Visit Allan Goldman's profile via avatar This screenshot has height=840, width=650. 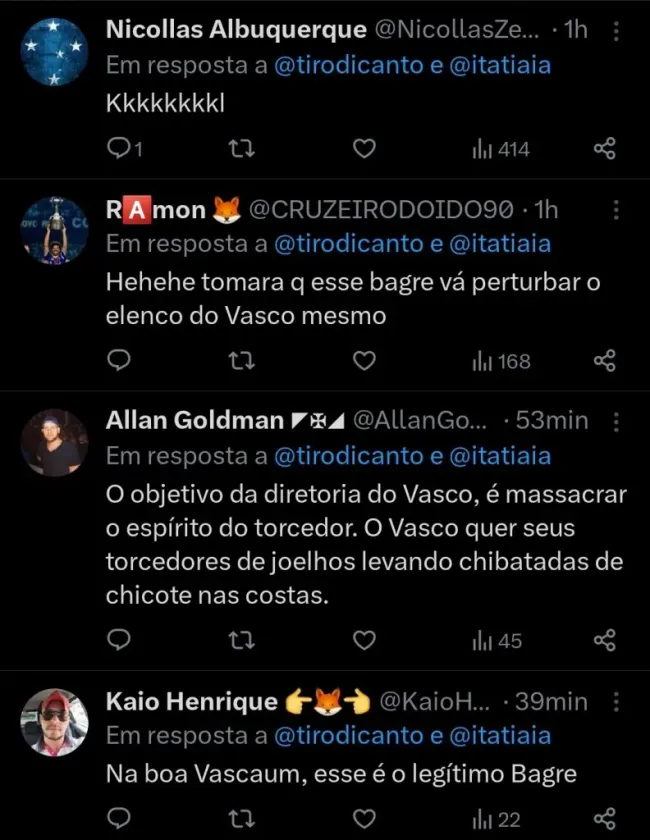(x=55, y=442)
